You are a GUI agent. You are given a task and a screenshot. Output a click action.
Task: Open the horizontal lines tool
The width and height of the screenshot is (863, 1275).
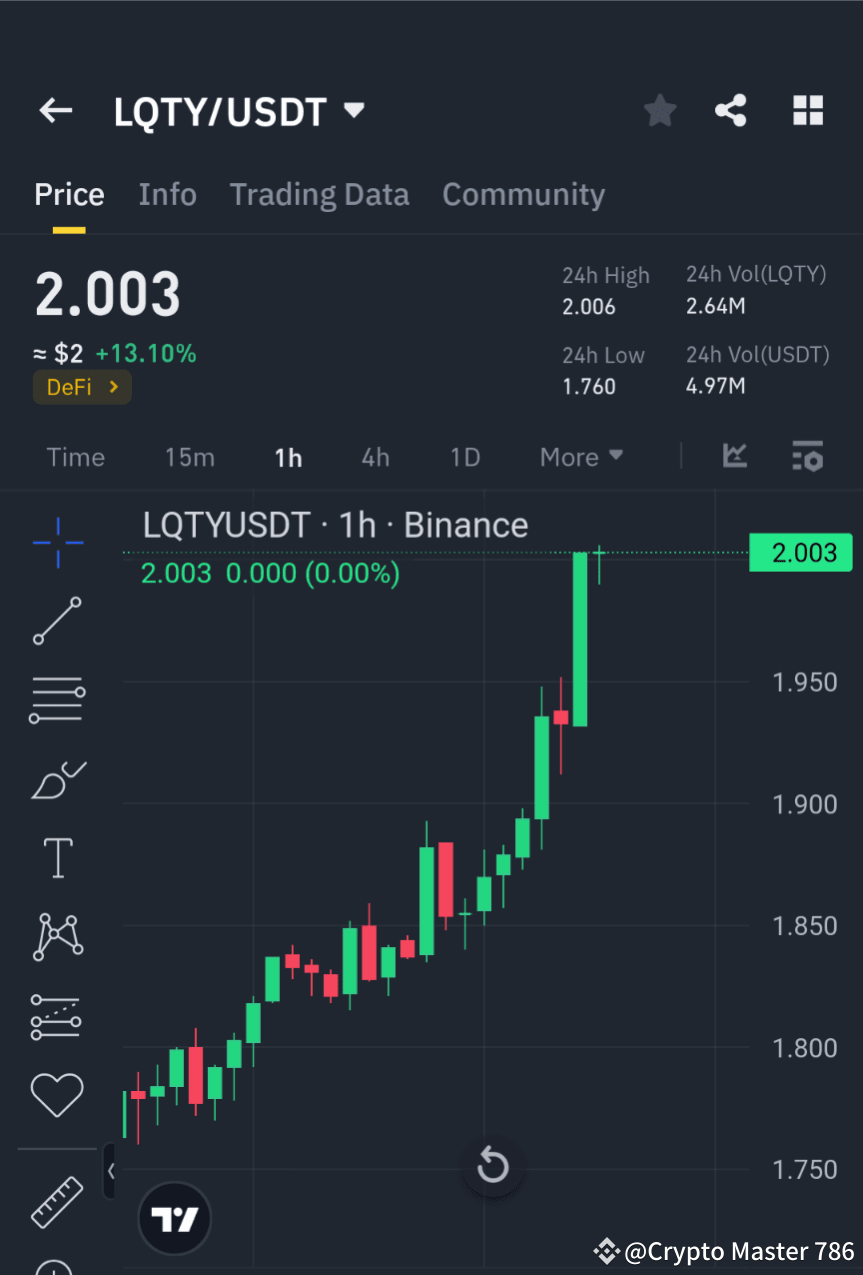57,699
